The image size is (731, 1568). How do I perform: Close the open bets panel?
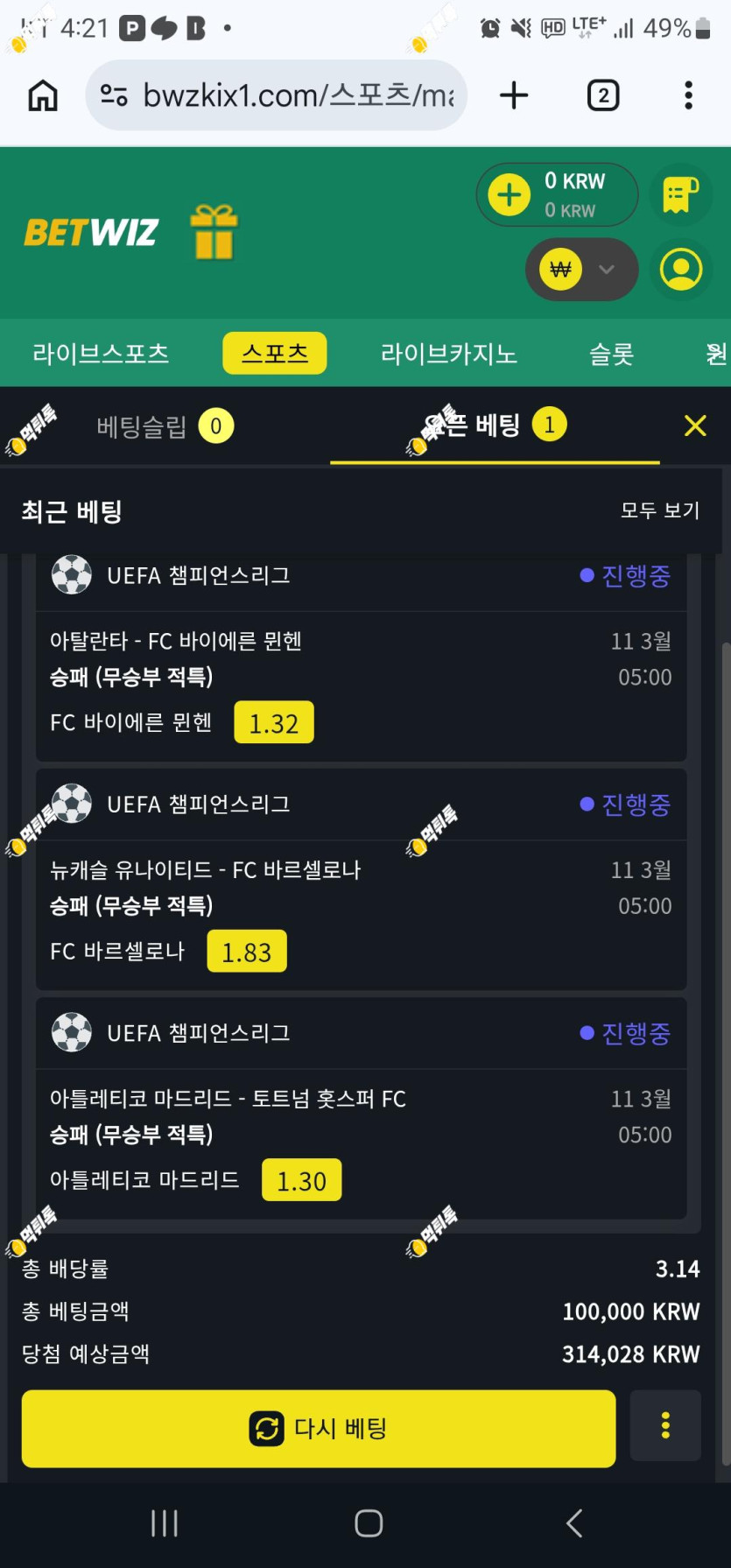695,426
